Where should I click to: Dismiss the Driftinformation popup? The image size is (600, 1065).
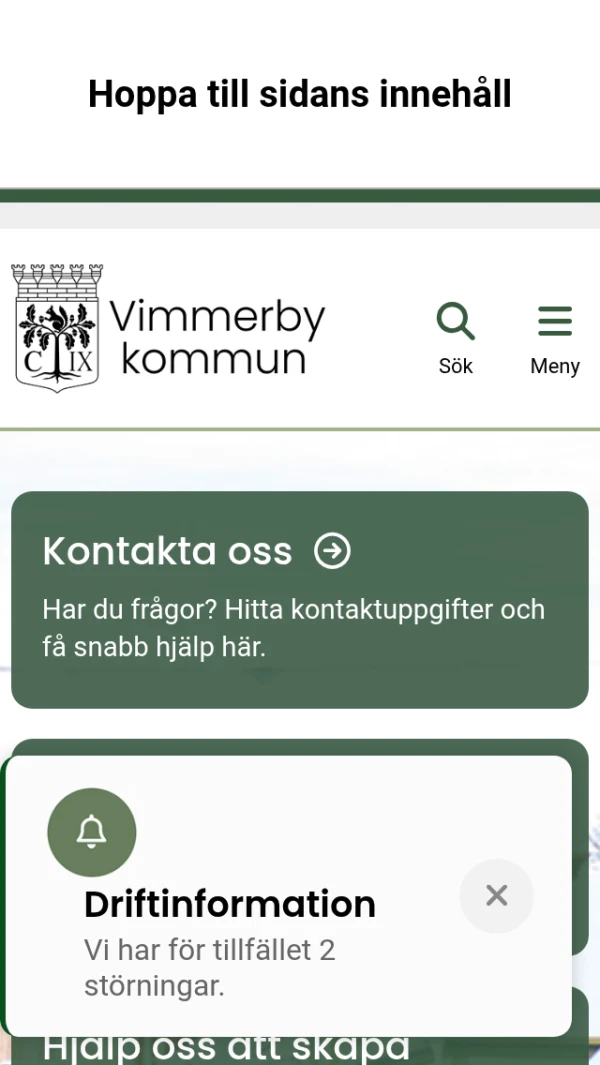(x=496, y=896)
